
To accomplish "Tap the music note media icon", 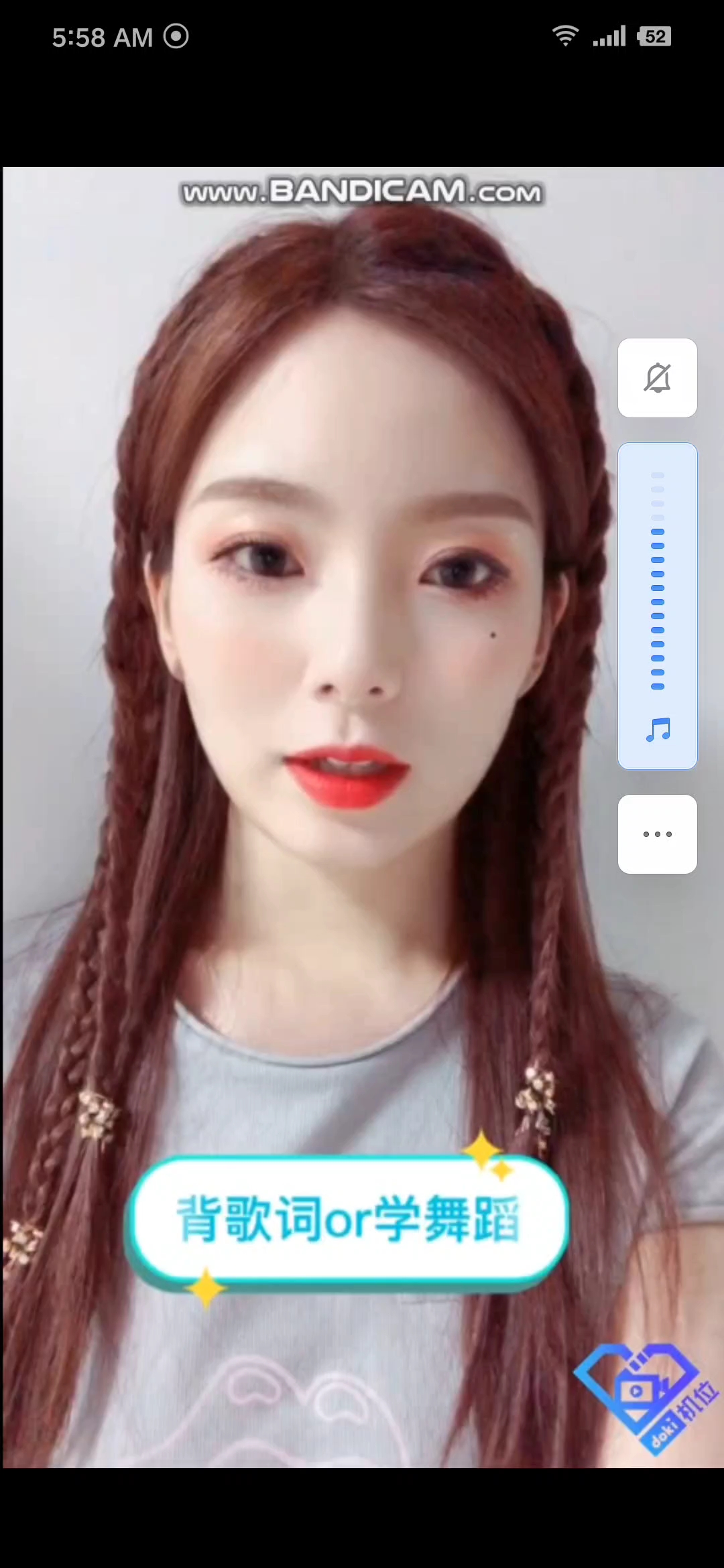I will coord(658,730).
